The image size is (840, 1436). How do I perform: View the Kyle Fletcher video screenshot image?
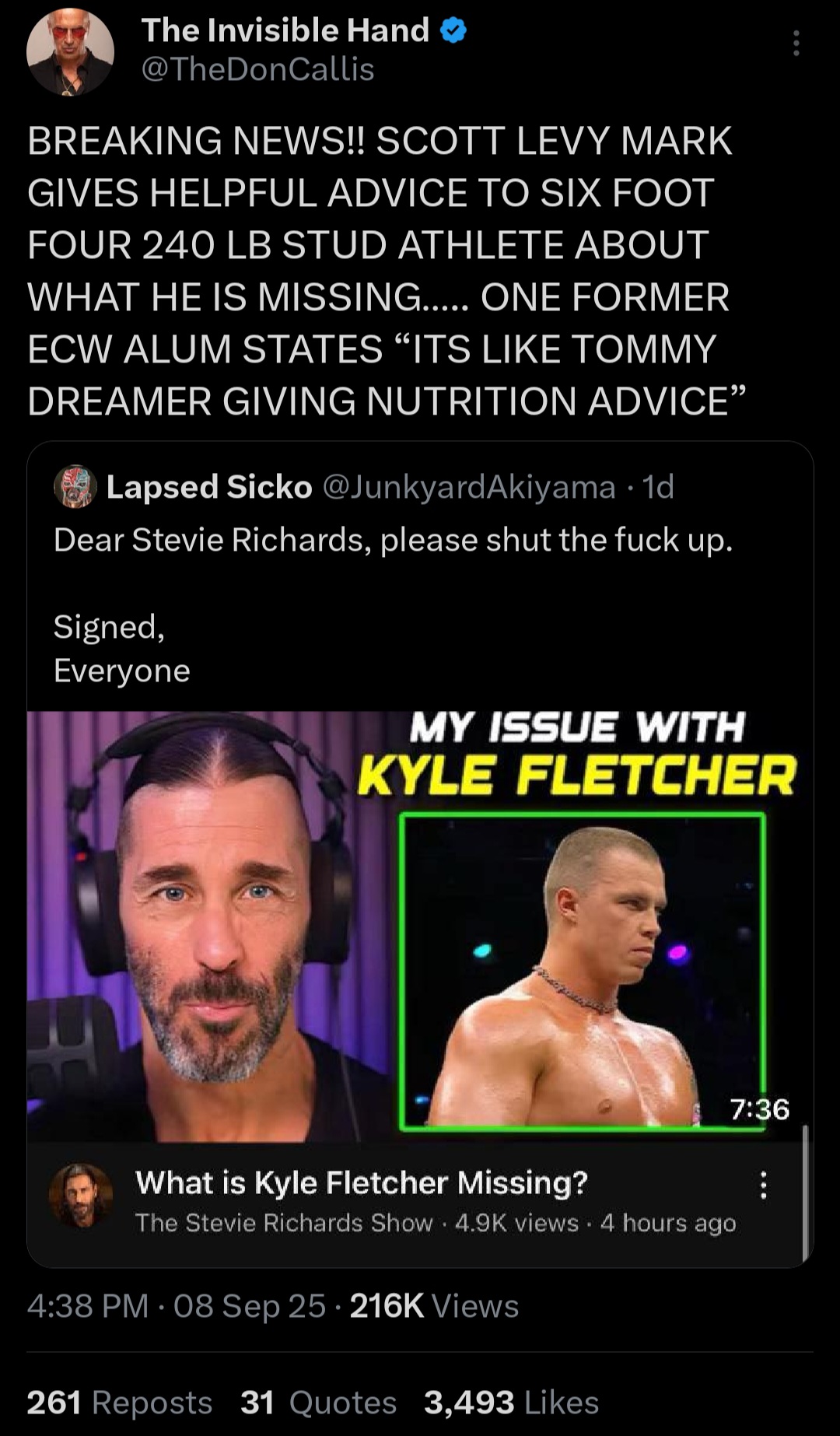(x=418, y=926)
